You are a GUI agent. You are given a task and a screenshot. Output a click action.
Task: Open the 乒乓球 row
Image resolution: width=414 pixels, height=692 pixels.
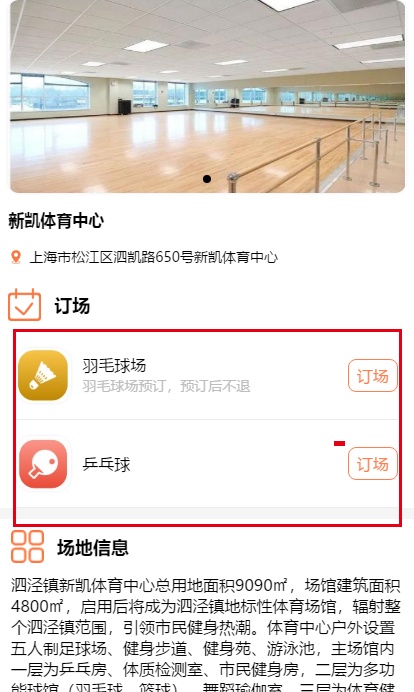tap(207, 463)
